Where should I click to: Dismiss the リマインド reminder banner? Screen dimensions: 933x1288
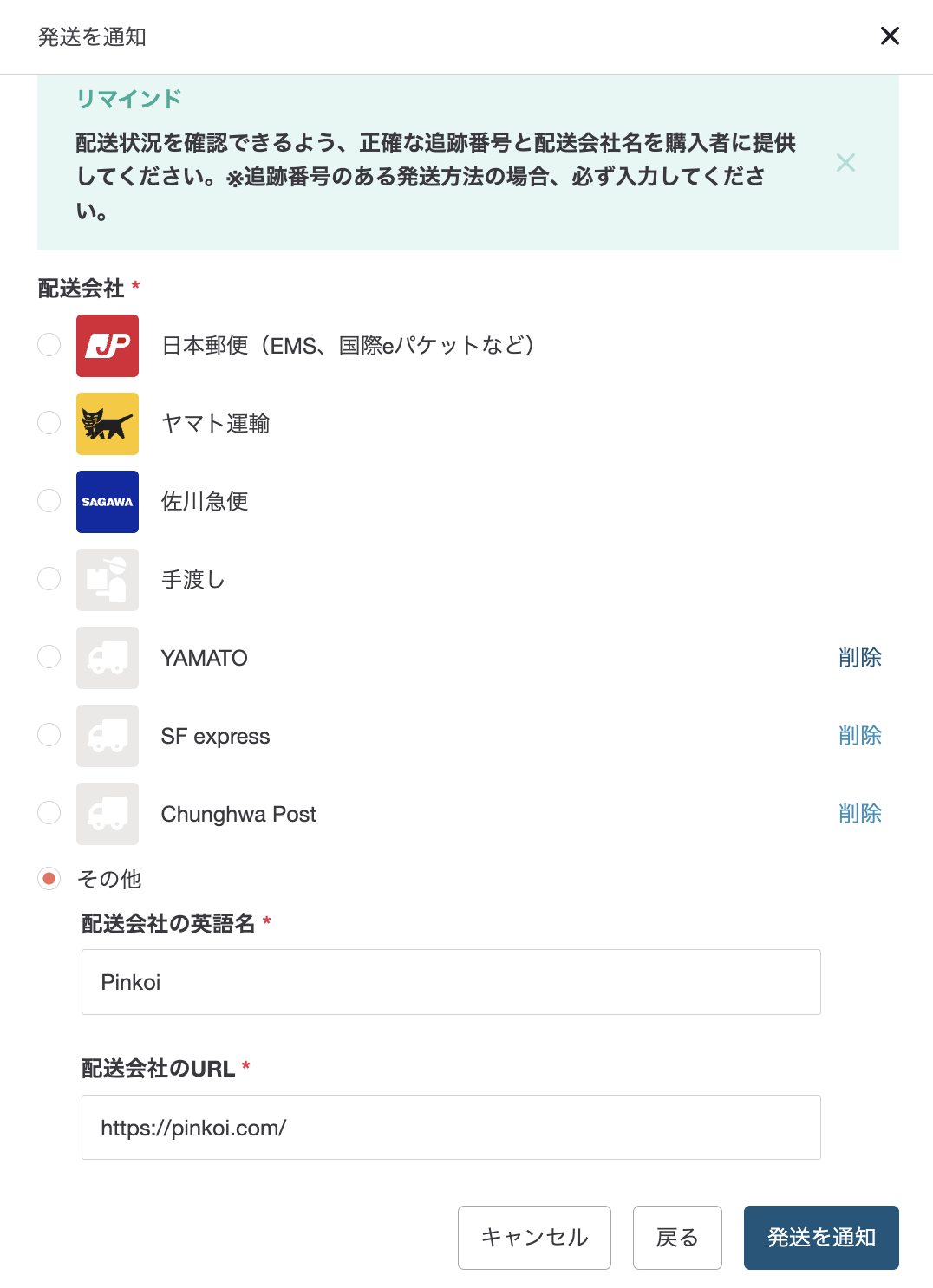(845, 162)
